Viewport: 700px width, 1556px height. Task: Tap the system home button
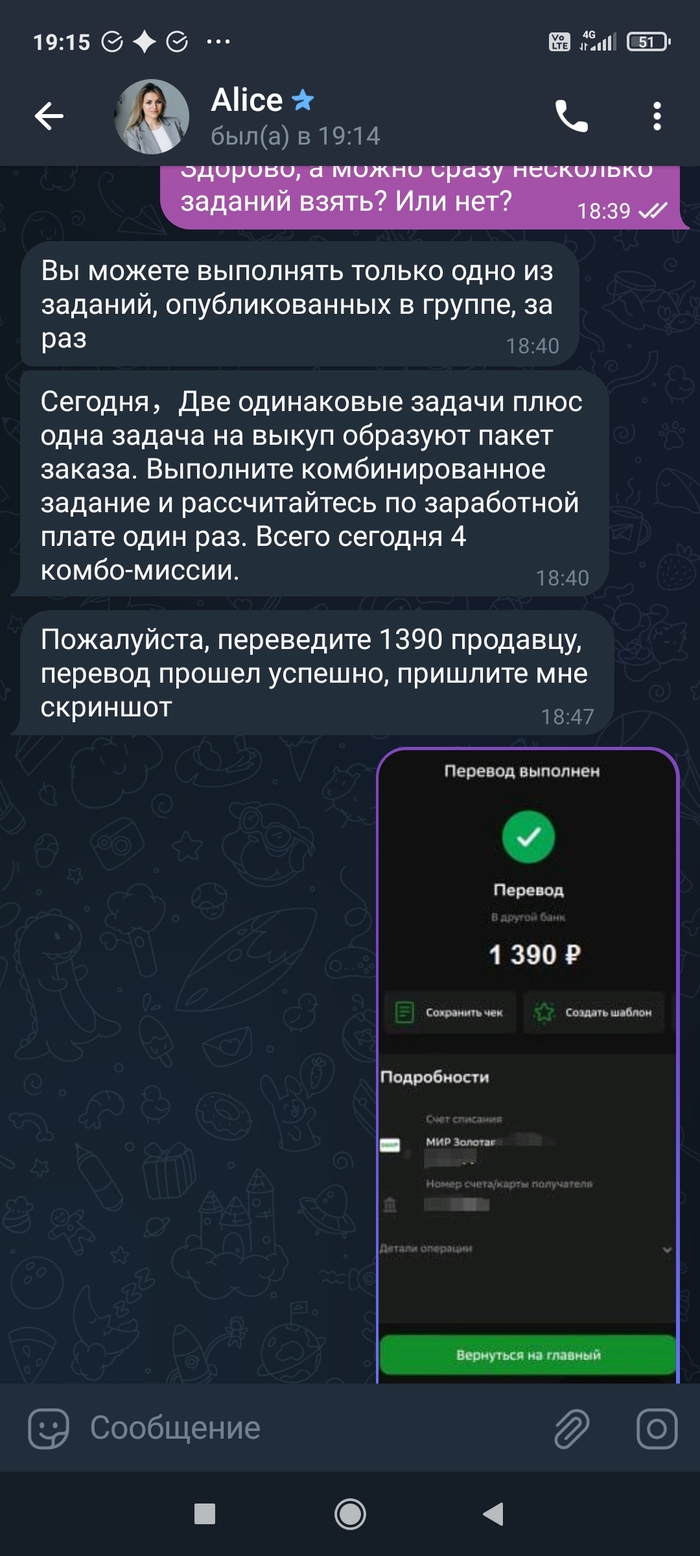350,1513
